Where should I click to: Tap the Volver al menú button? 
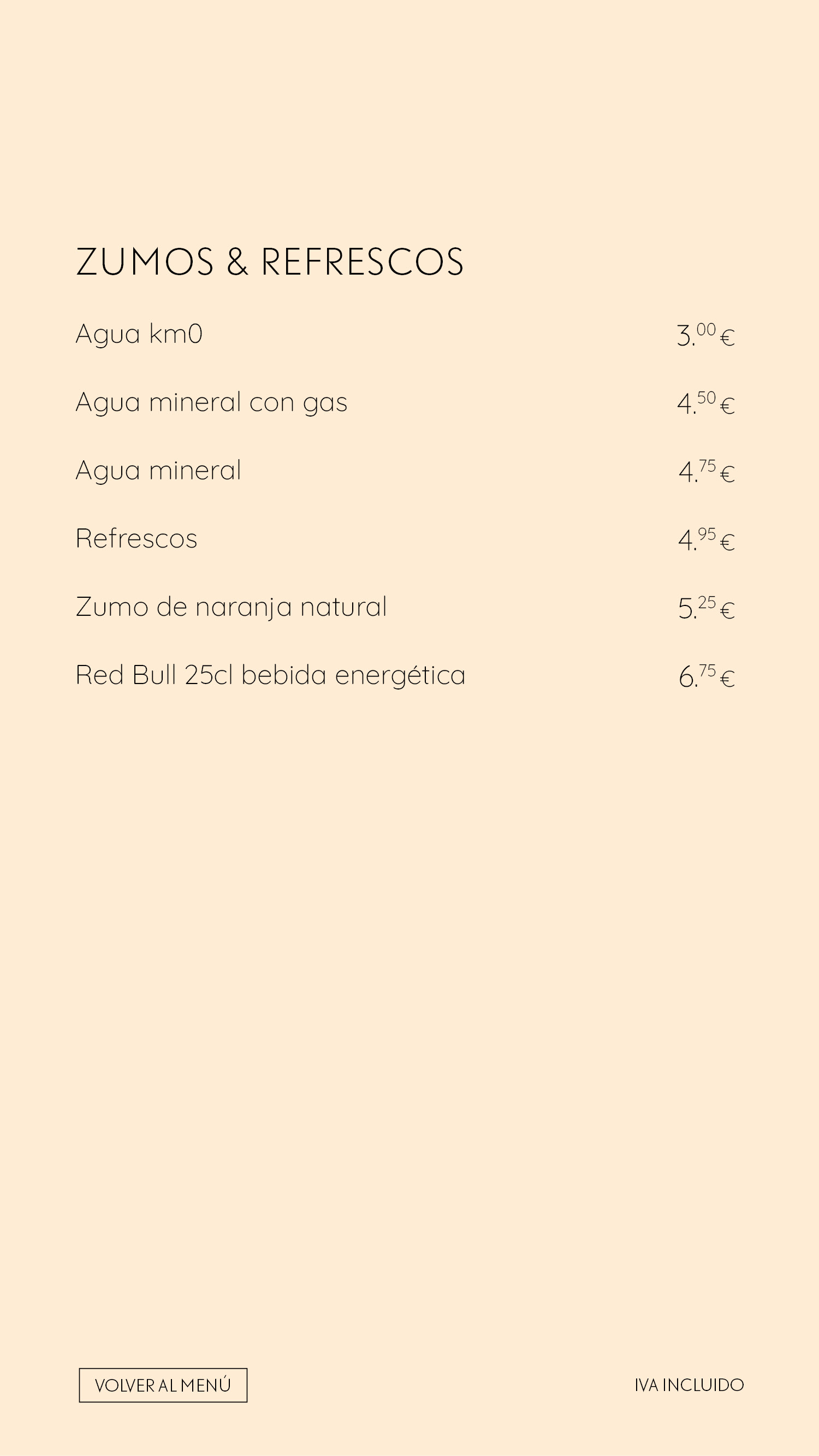tap(163, 1385)
